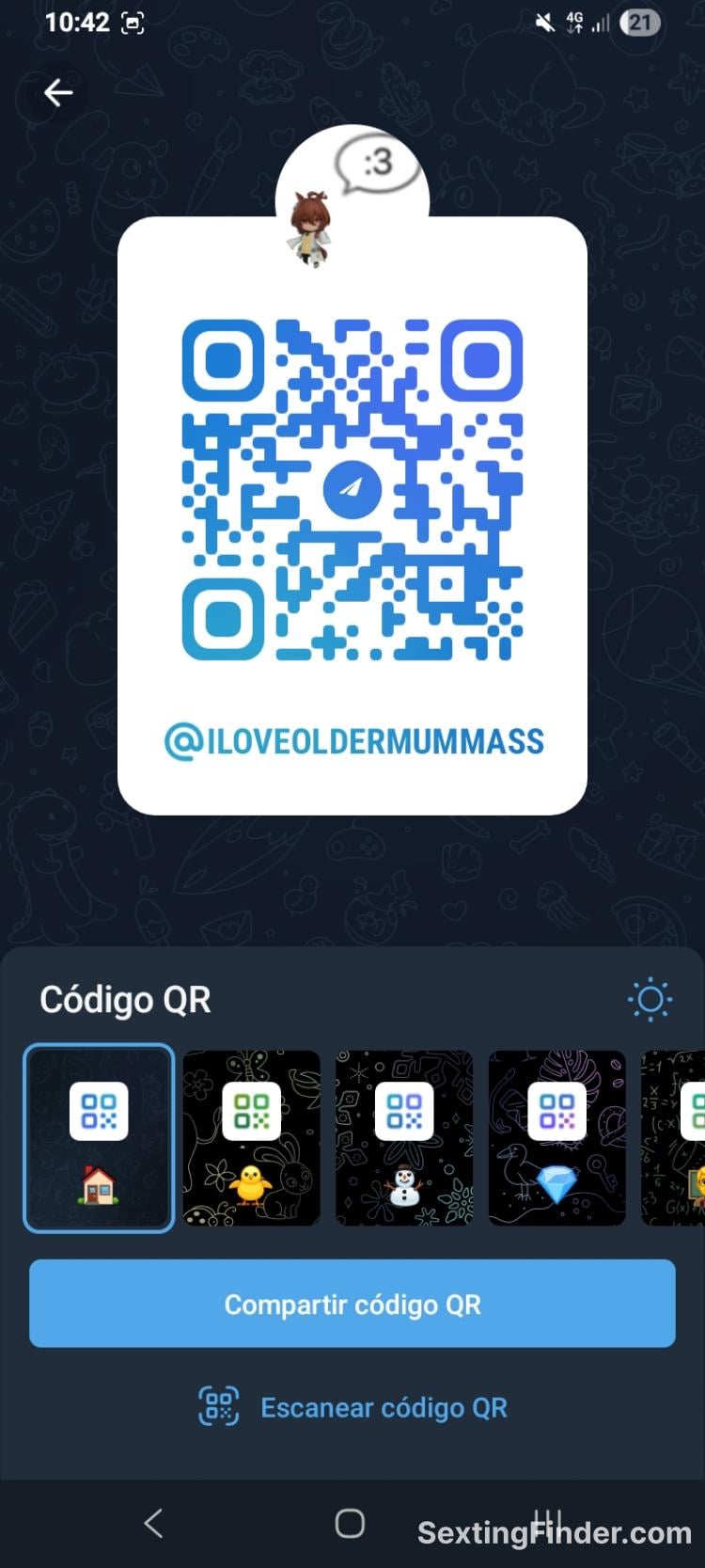Pick the snowman QR theme
This screenshot has width=705, height=1568.
coord(404,1138)
